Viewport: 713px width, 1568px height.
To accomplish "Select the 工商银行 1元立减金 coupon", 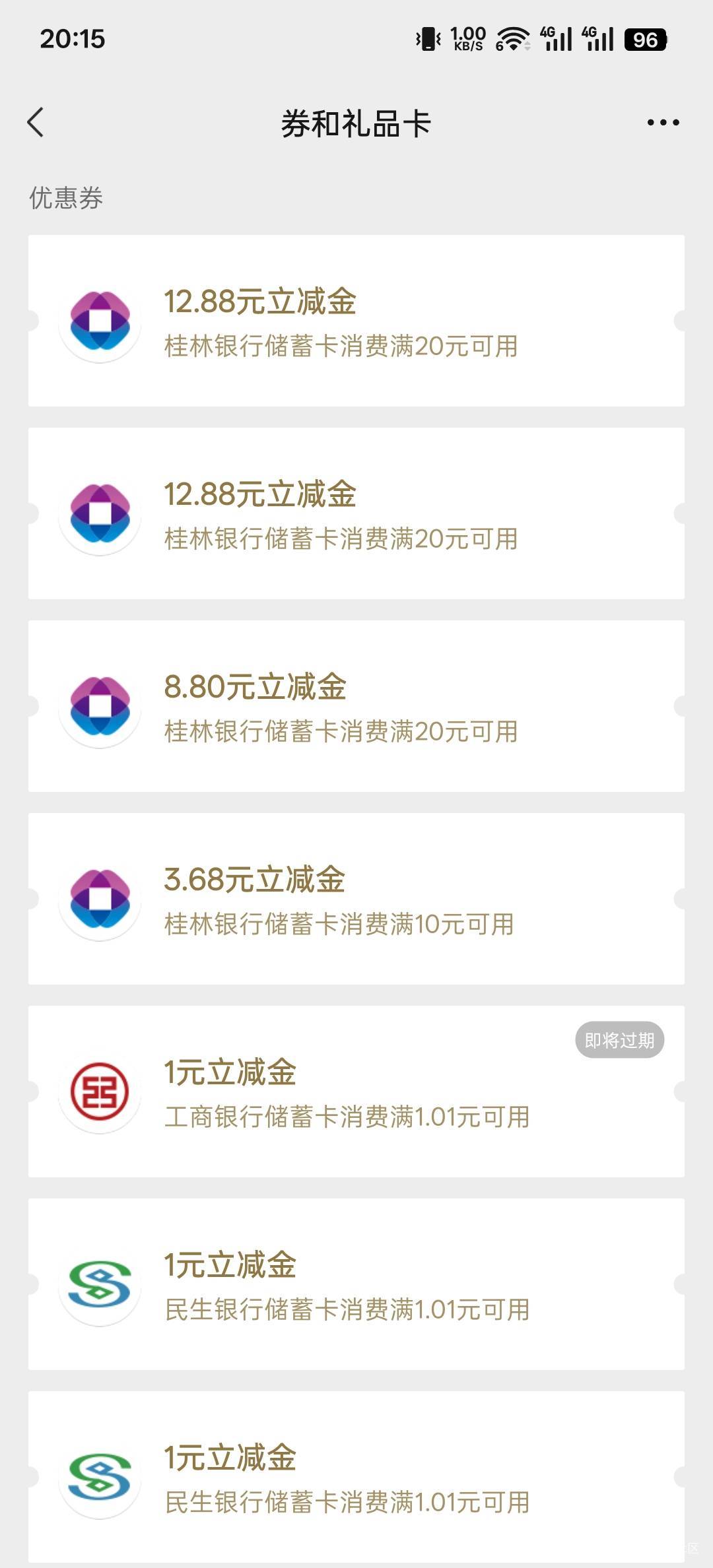I will (x=356, y=1092).
